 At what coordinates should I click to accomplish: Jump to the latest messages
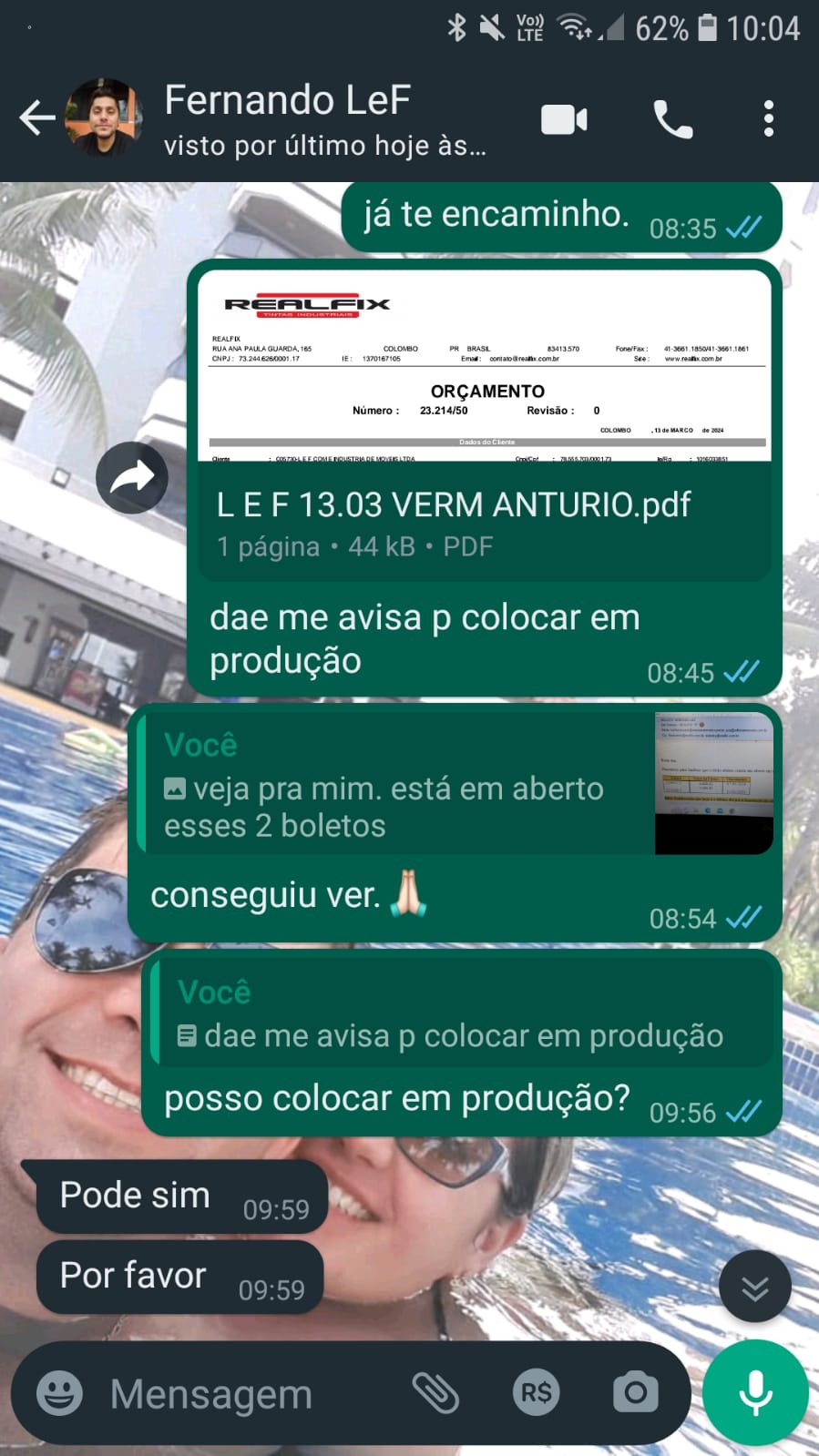click(754, 1288)
